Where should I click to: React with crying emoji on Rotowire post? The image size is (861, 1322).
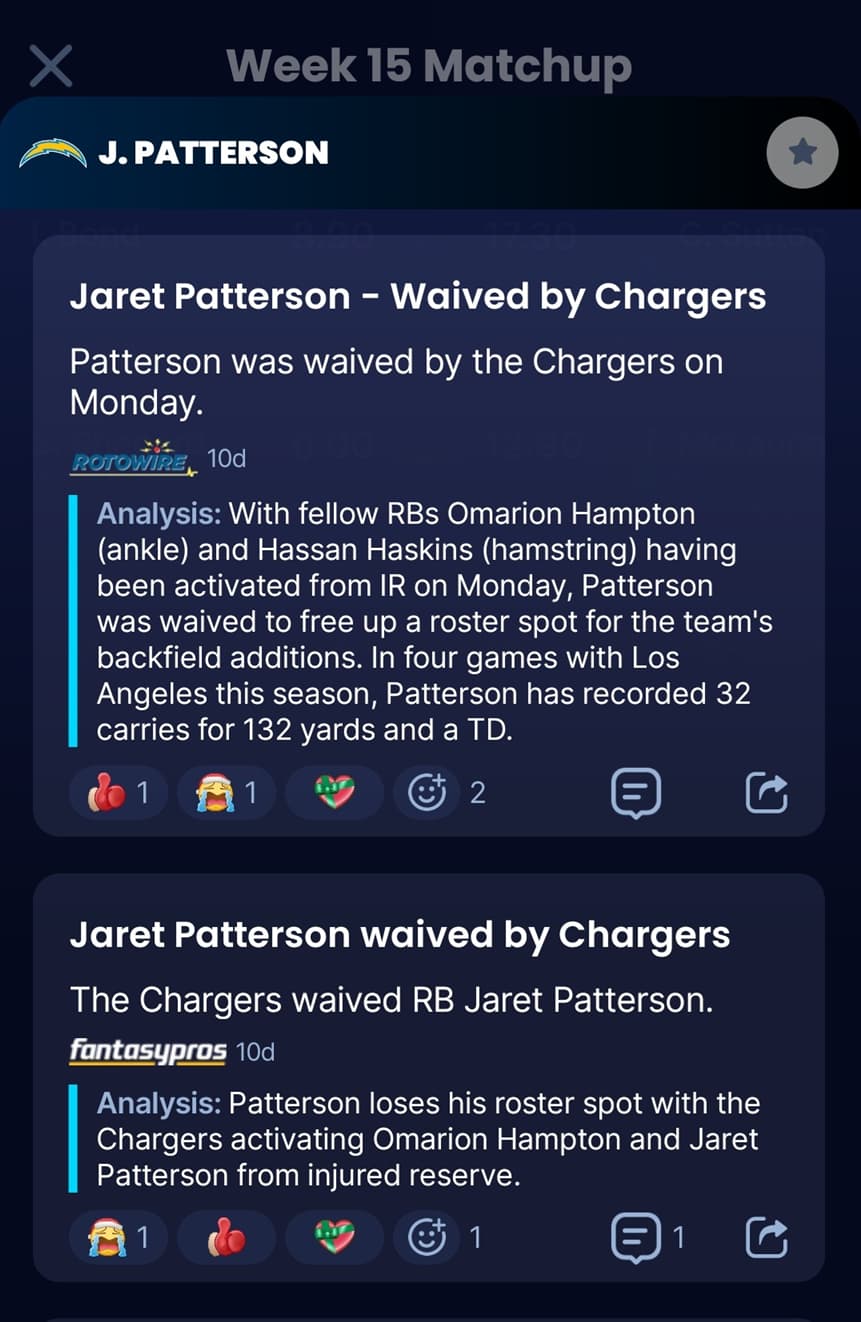(x=226, y=793)
